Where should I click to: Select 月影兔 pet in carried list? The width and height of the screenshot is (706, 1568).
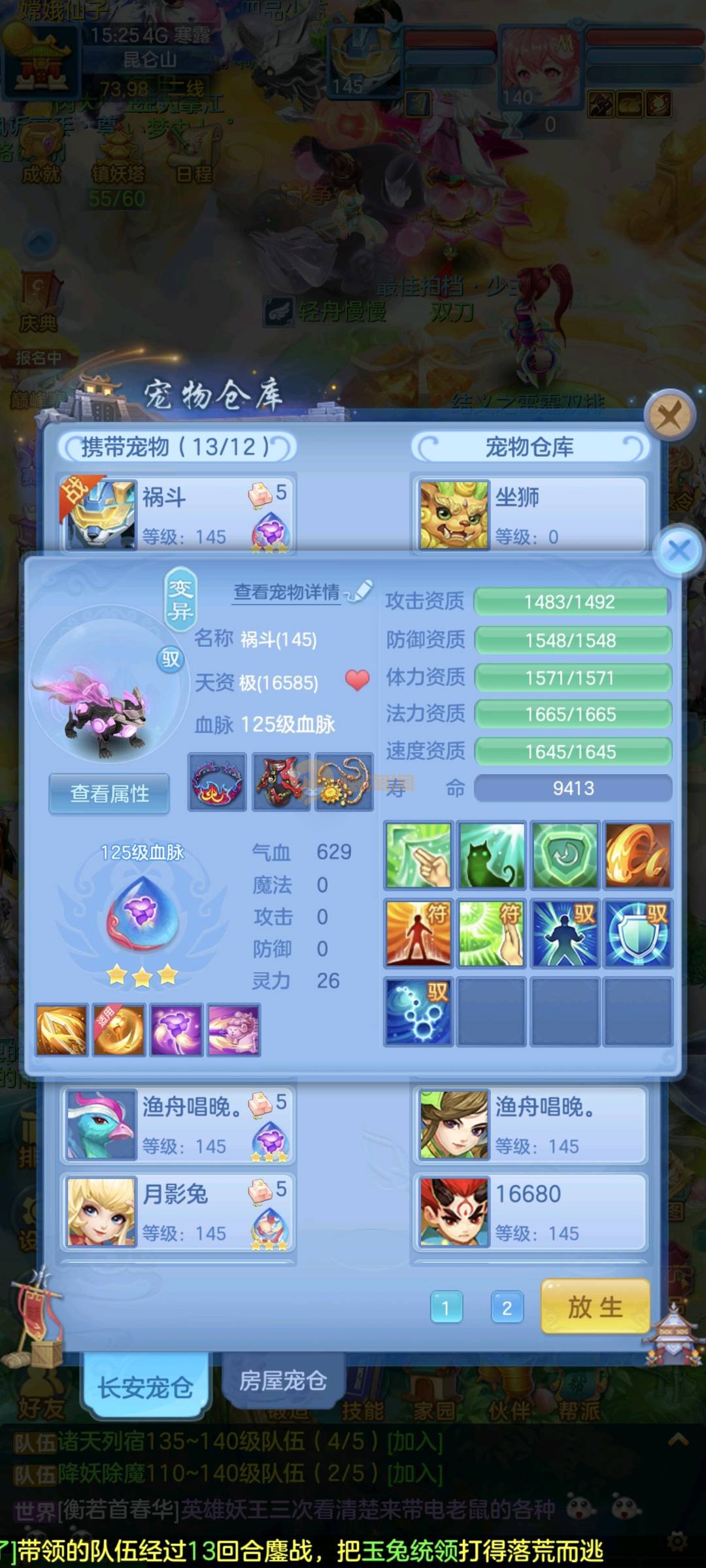coord(176,1212)
